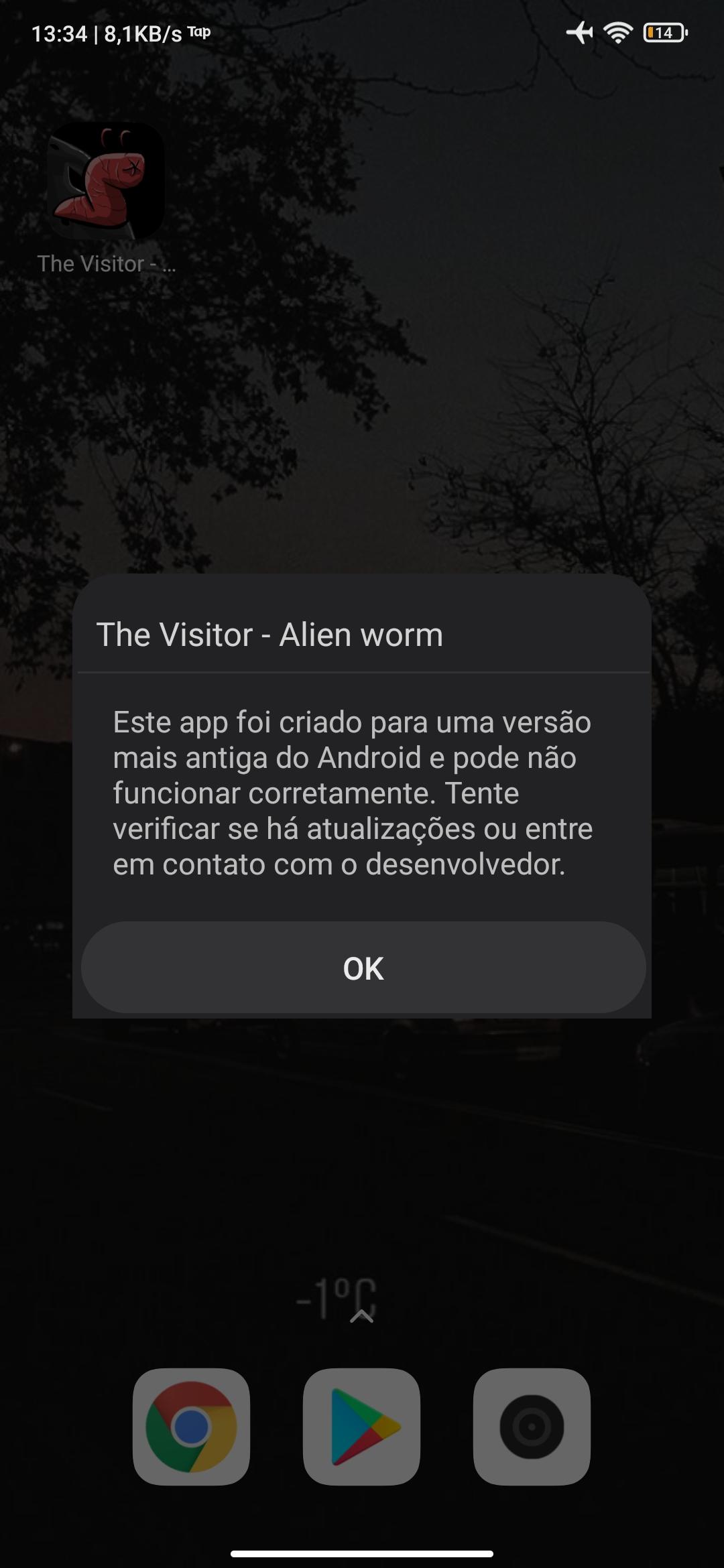
Task: Open The Visitor app icon
Action: click(106, 181)
